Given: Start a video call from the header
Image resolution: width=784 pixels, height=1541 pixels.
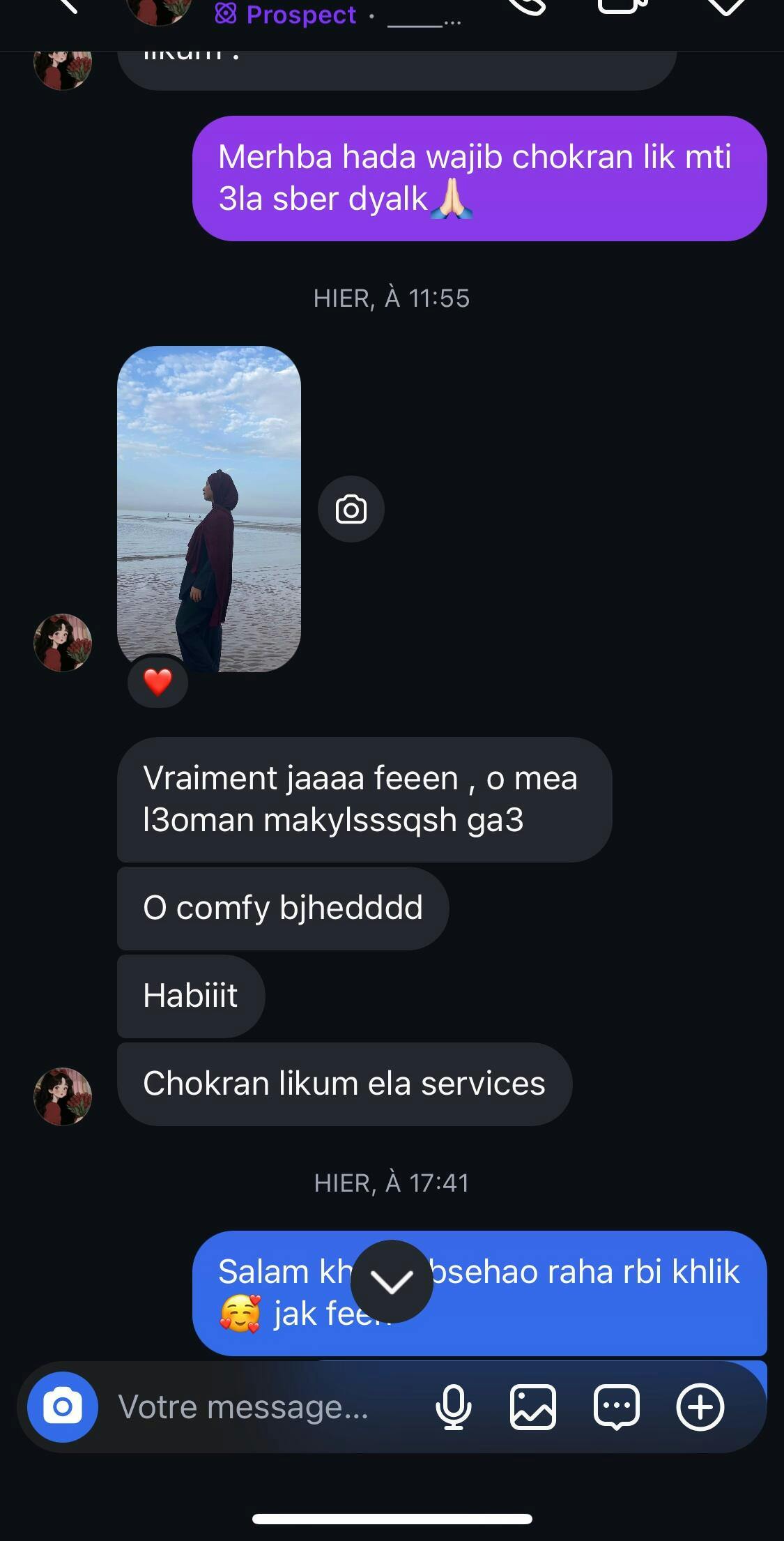Looking at the screenshot, I should coord(622,6).
